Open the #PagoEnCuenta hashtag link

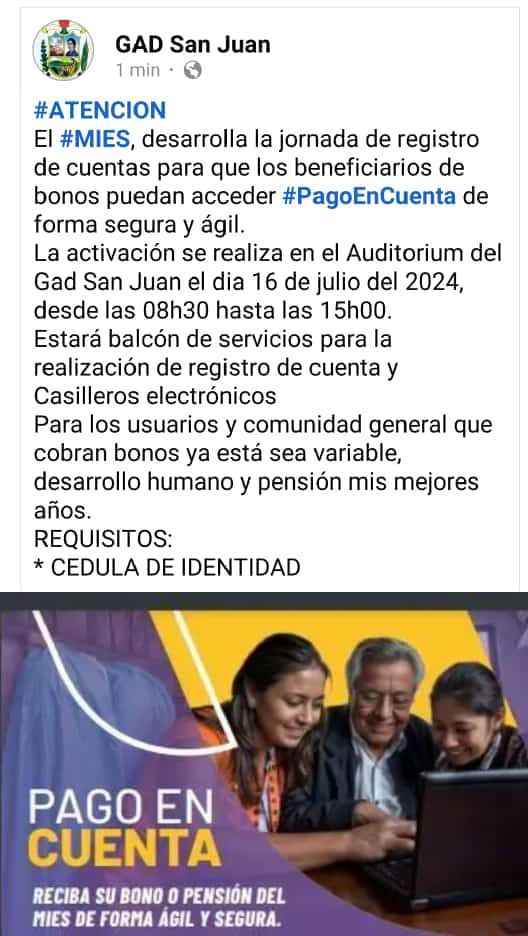click(369, 196)
